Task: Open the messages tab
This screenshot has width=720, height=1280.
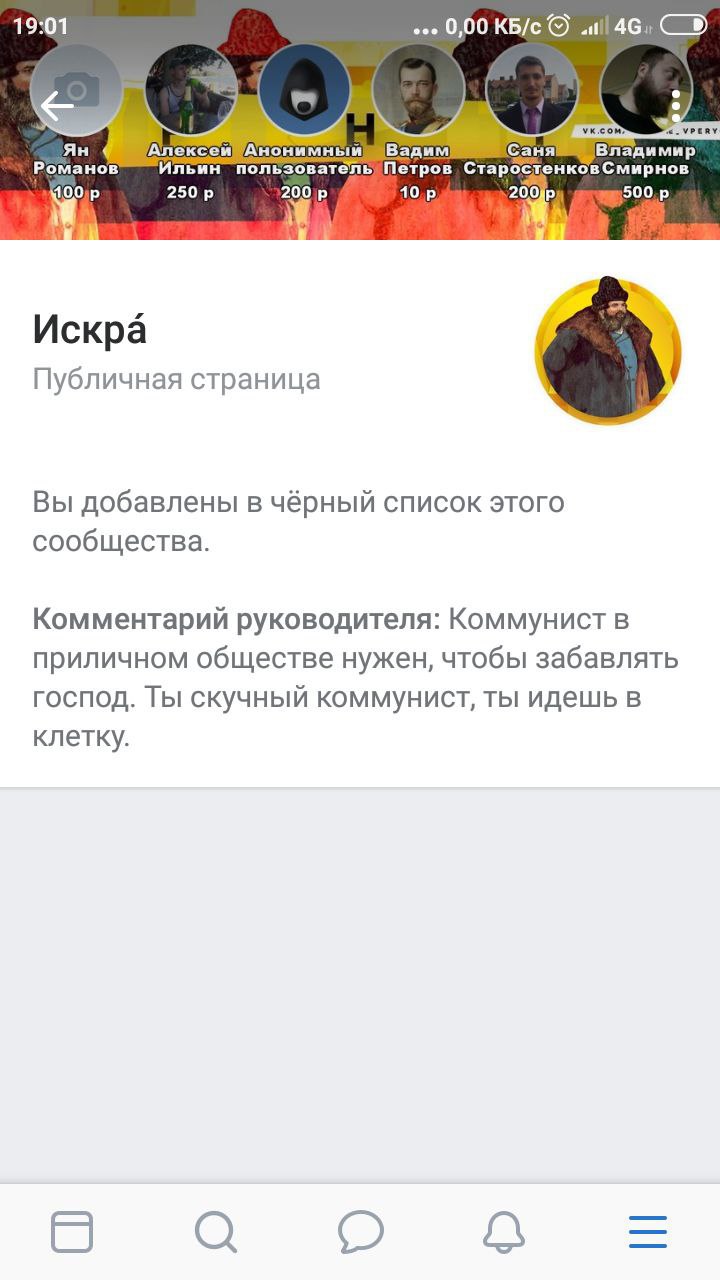Action: tap(360, 1231)
